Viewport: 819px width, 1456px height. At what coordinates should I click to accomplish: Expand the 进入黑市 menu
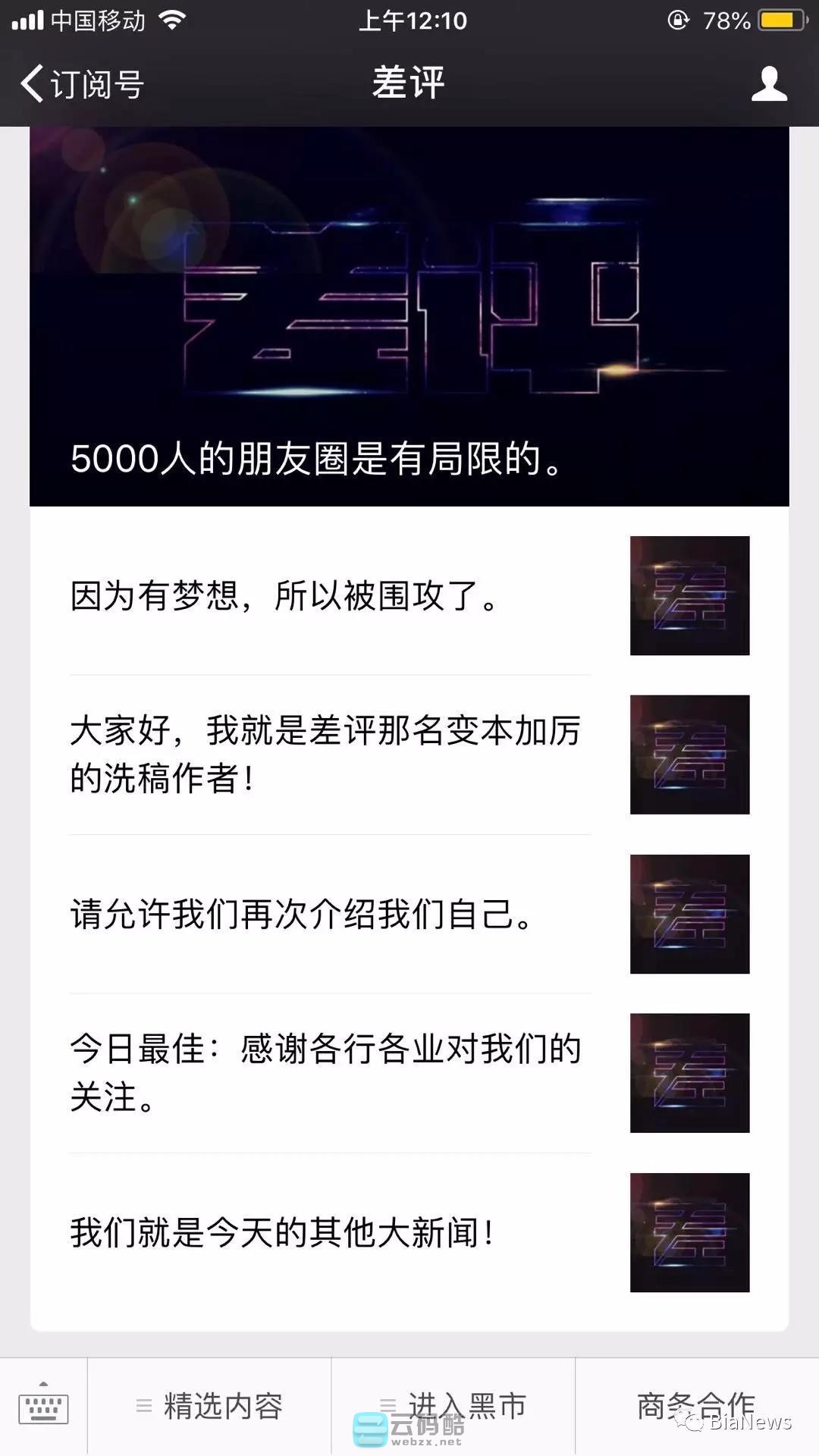coord(453,1407)
